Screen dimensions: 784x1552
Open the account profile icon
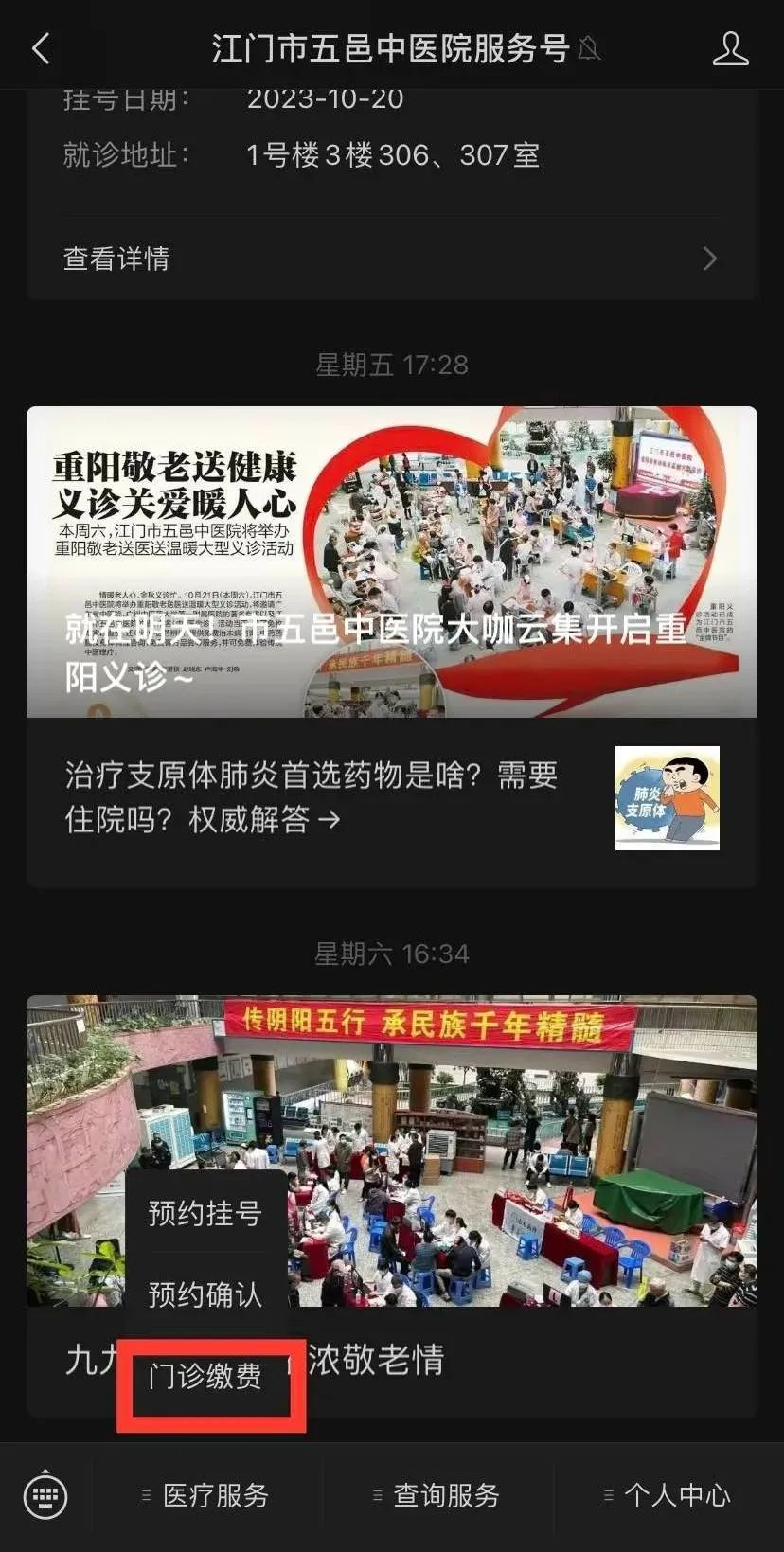[730, 48]
